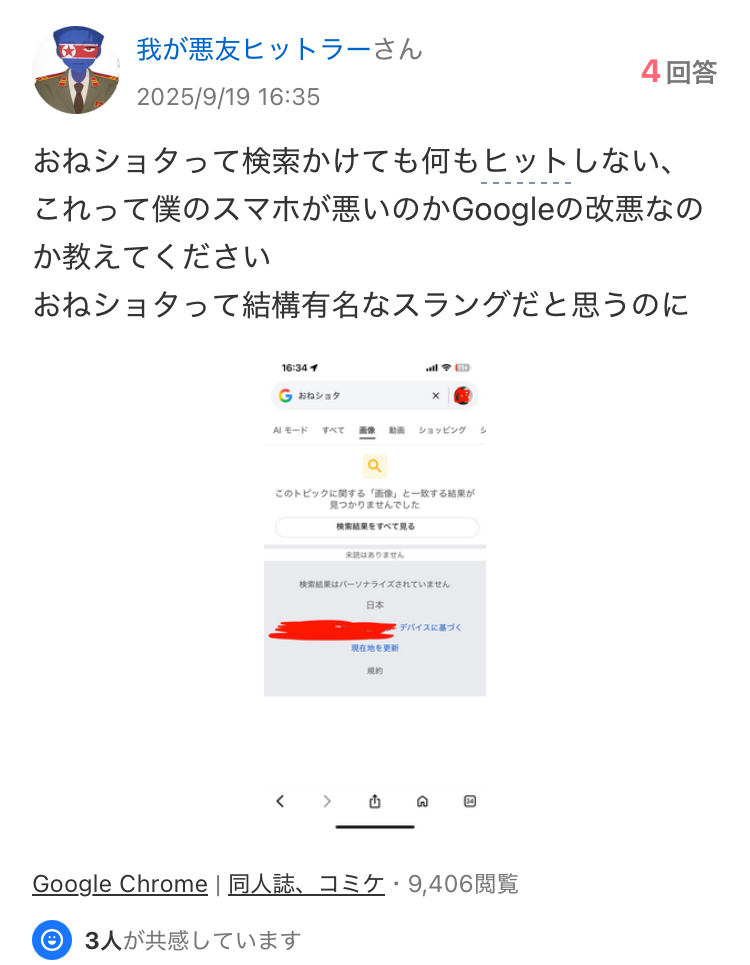Tap the smiley 共感 reaction button
Viewport: 750px width, 965px height.
(x=52, y=940)
